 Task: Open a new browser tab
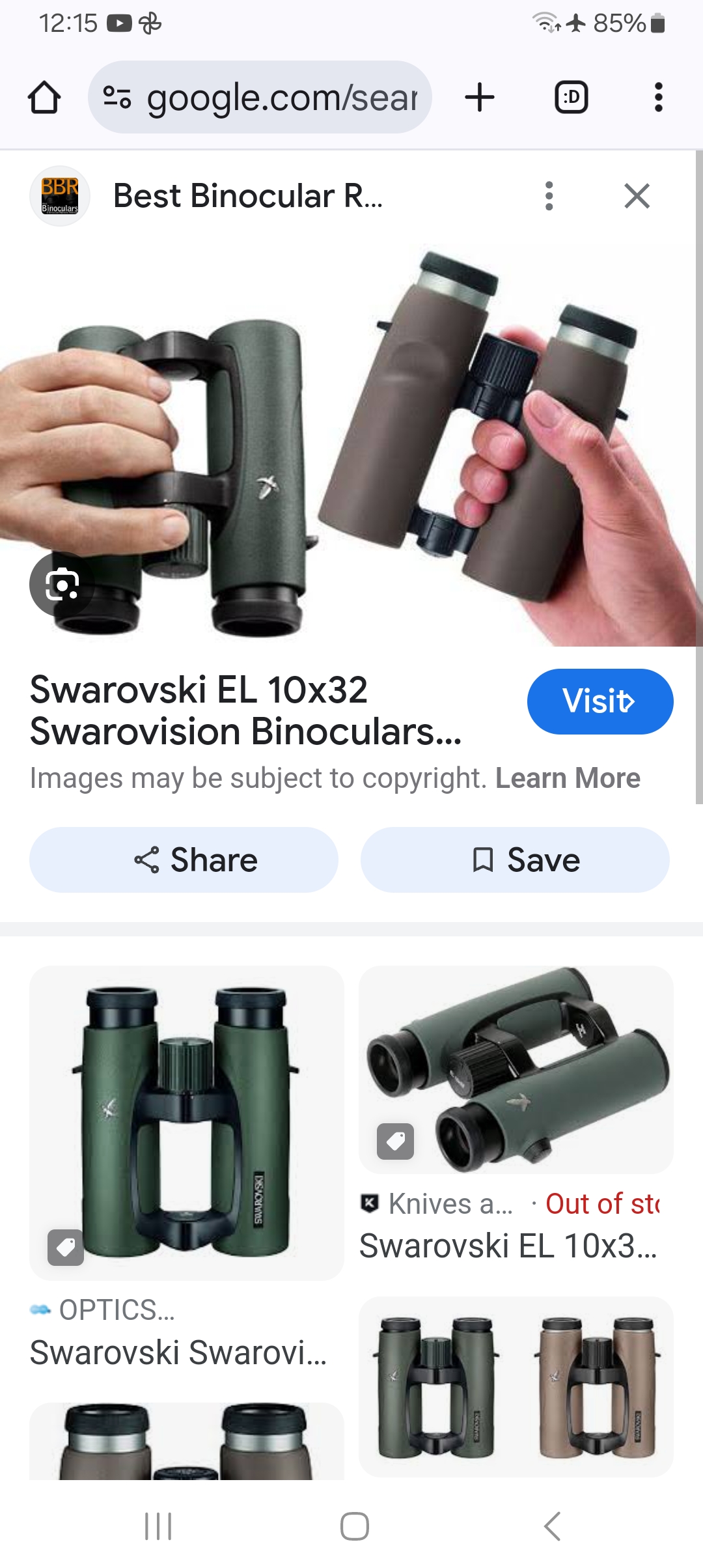coord(480,98)
